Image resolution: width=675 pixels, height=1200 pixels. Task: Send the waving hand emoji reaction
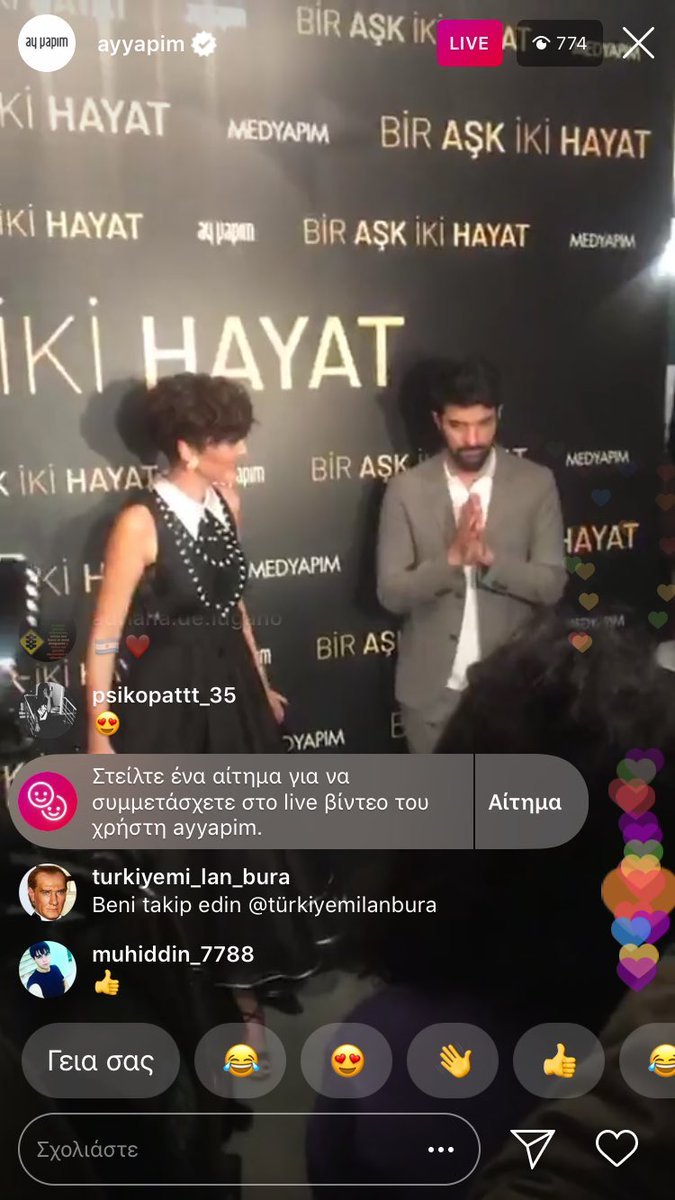point(453,1061)
